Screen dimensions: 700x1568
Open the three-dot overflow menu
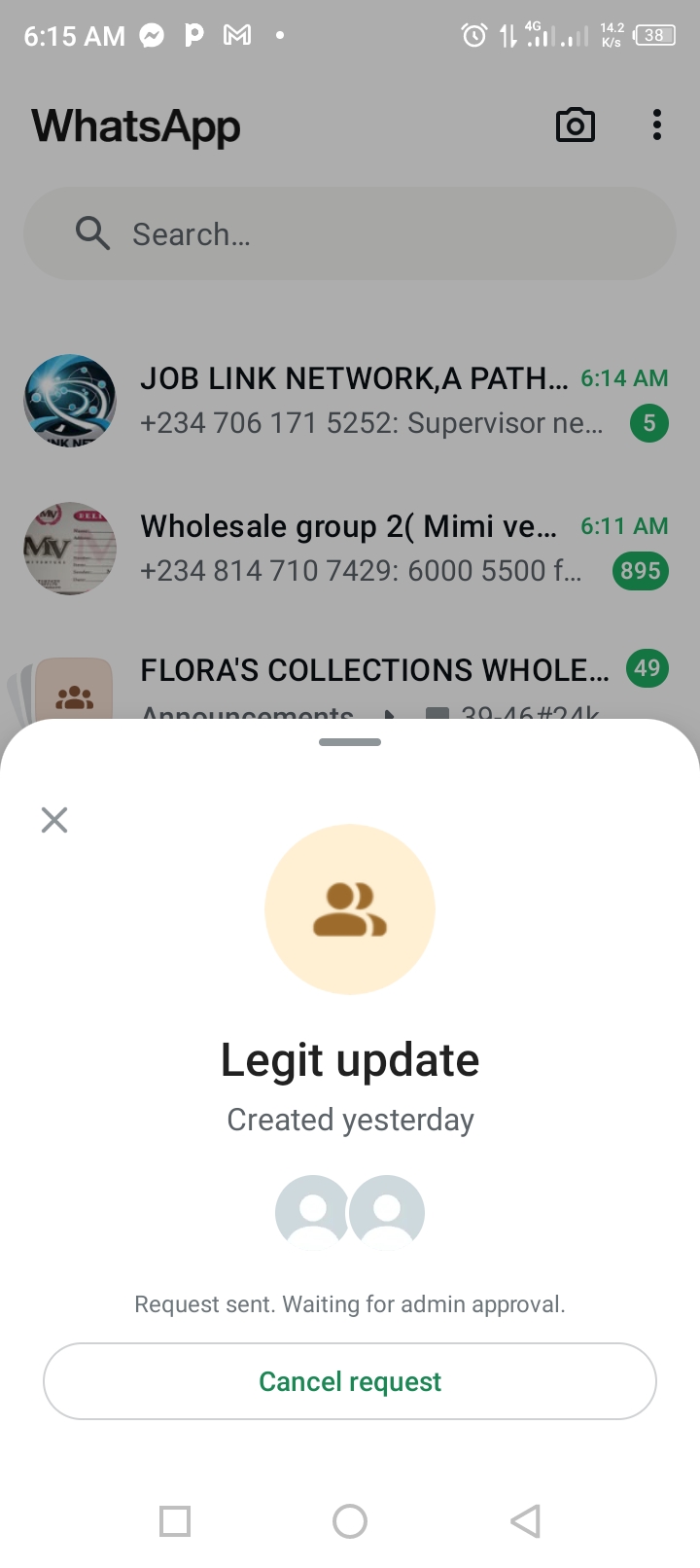click(657, 125)
